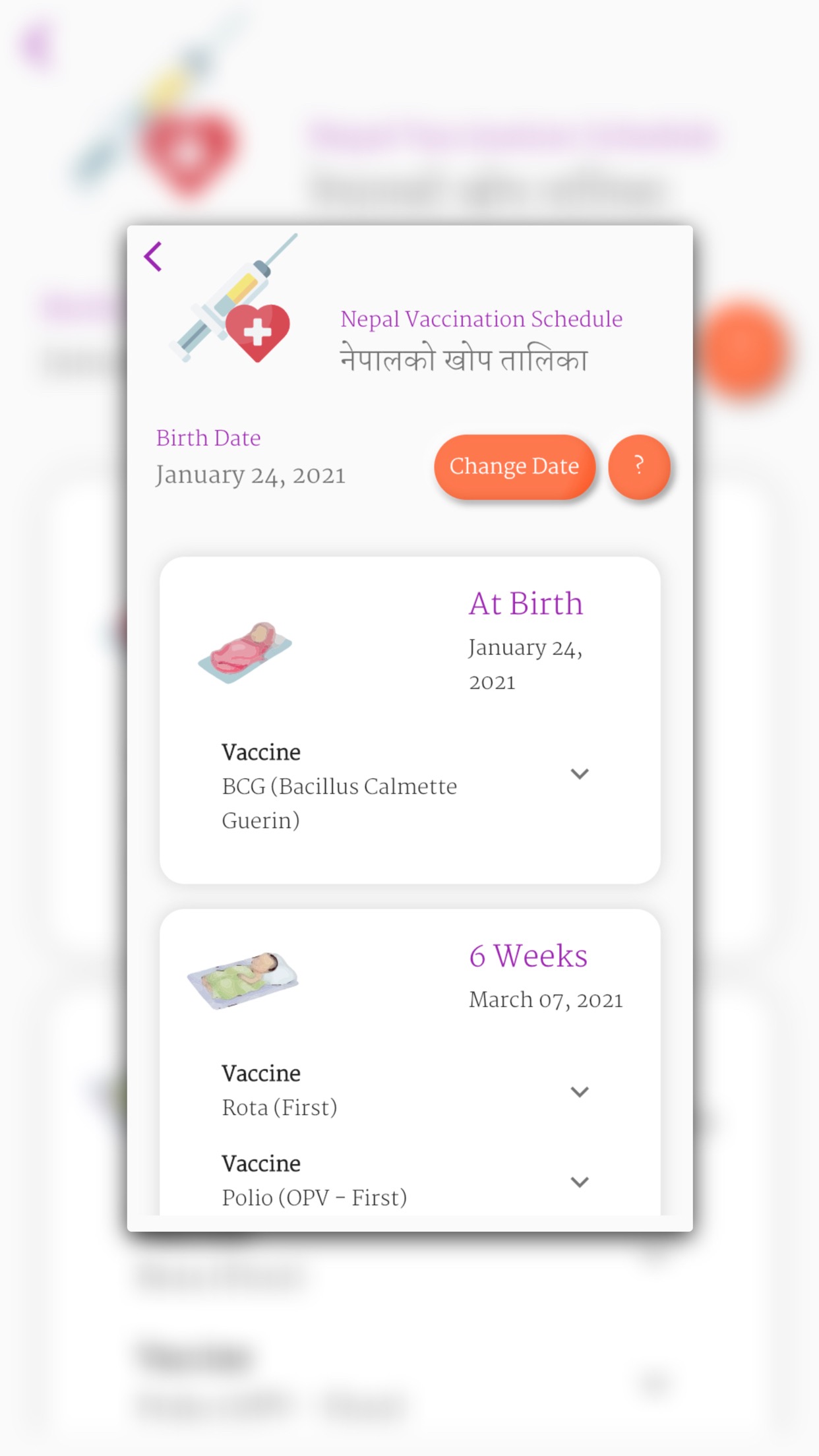Expand the BCG vaccine details
This screenshot has width=819, height=1456.
579,774
